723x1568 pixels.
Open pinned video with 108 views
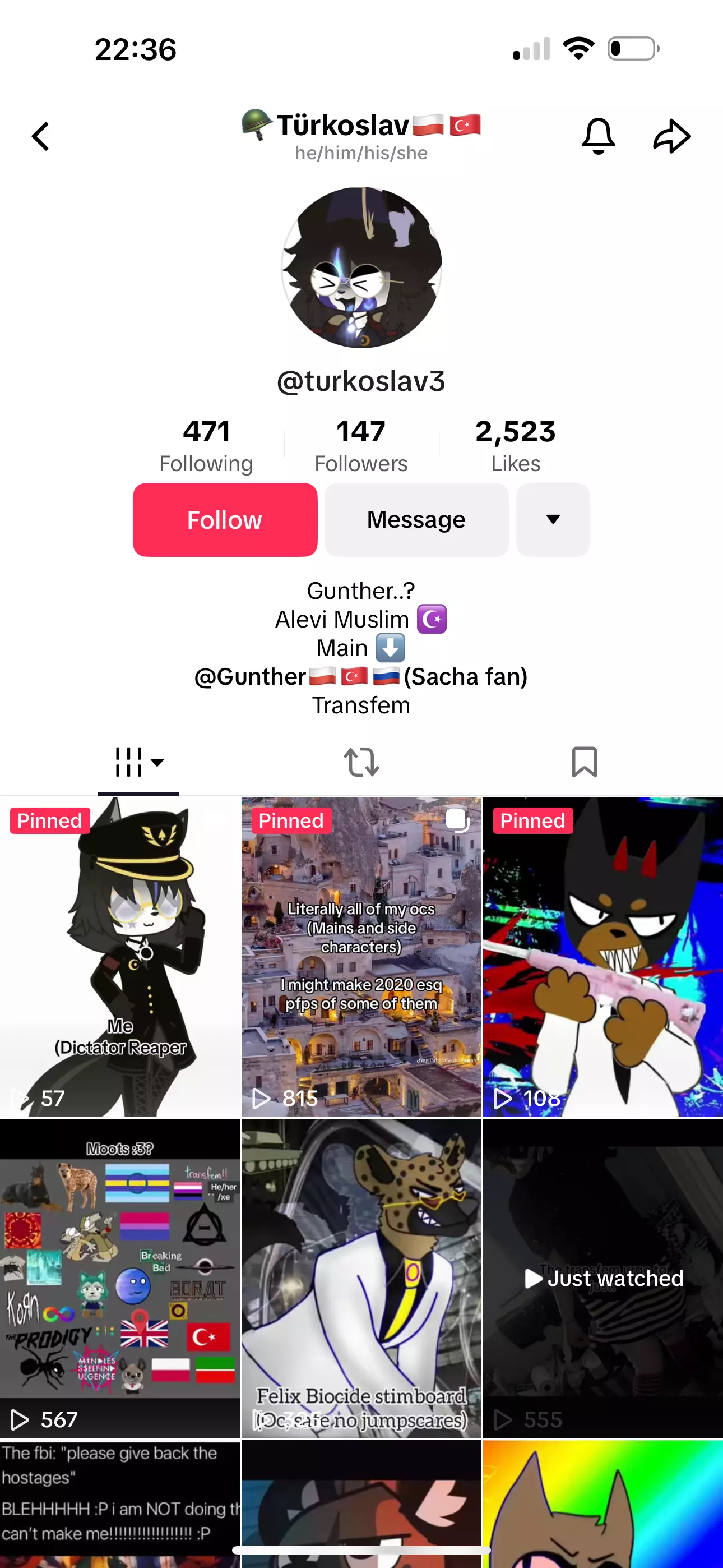click(603, 957)
